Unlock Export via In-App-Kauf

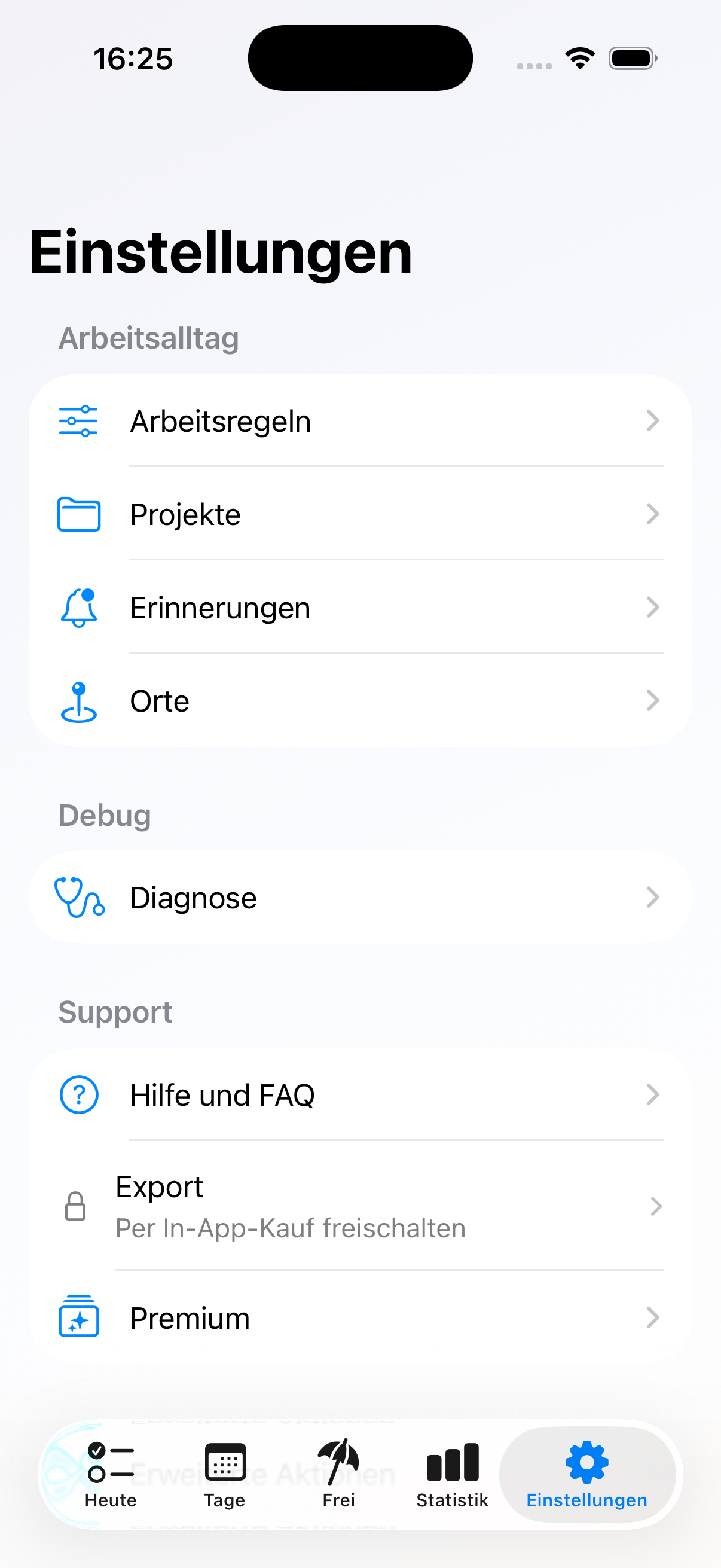(361, 1206)
